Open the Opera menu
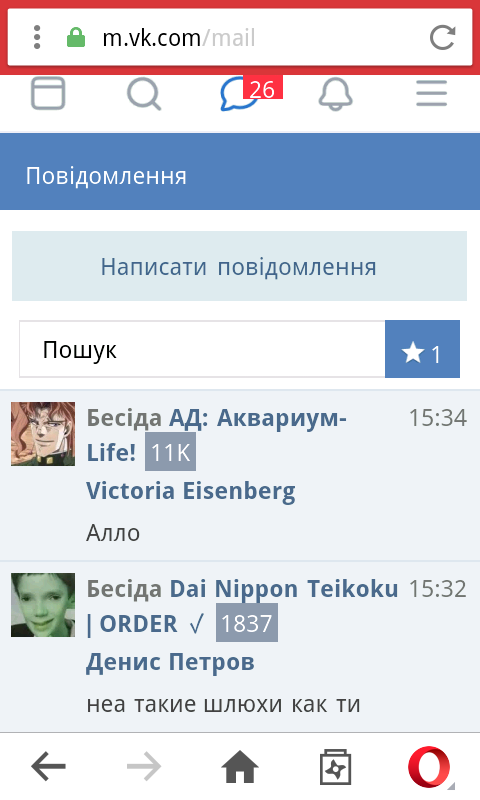480x800 pixels. 431,767
